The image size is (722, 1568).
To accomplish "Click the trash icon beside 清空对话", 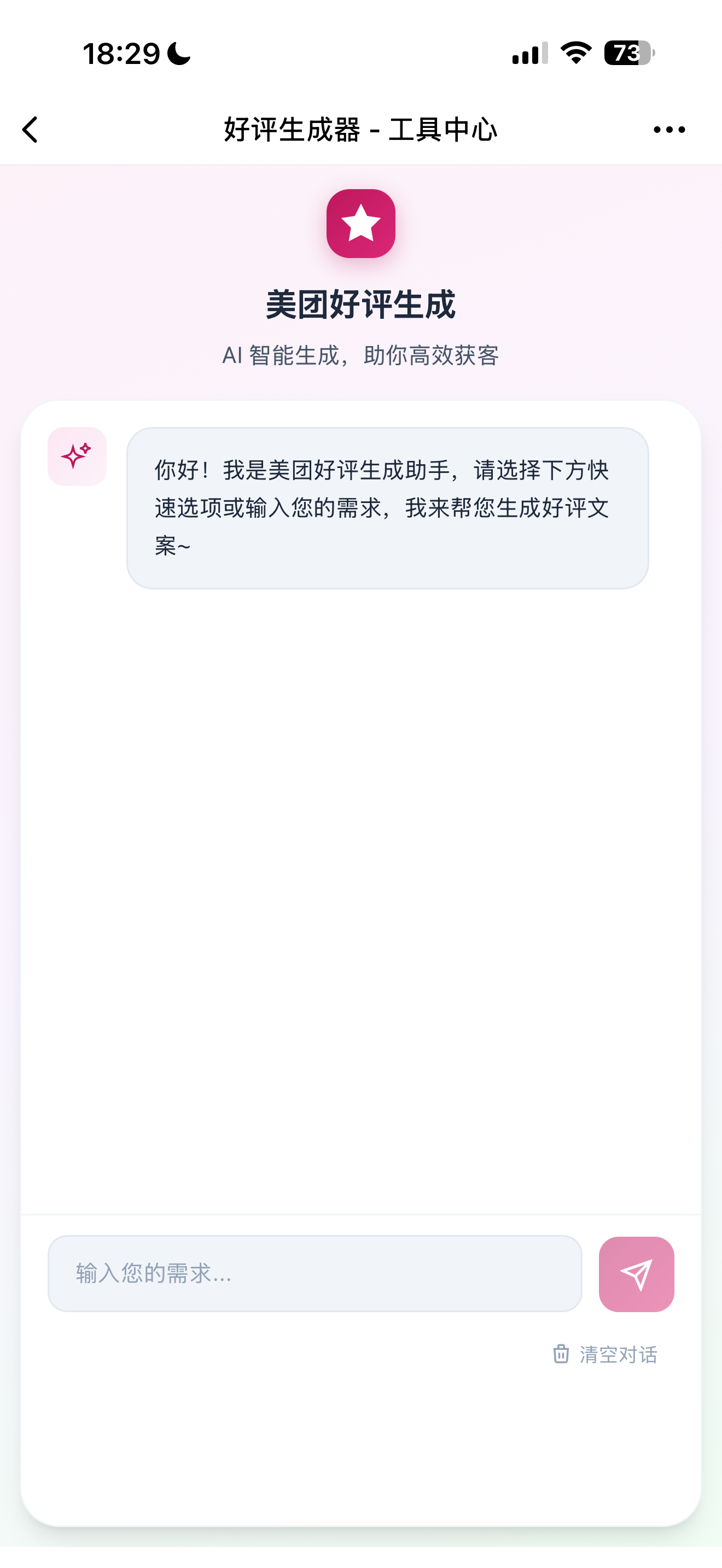I will pyautogui.click(x=561, y=1355).
